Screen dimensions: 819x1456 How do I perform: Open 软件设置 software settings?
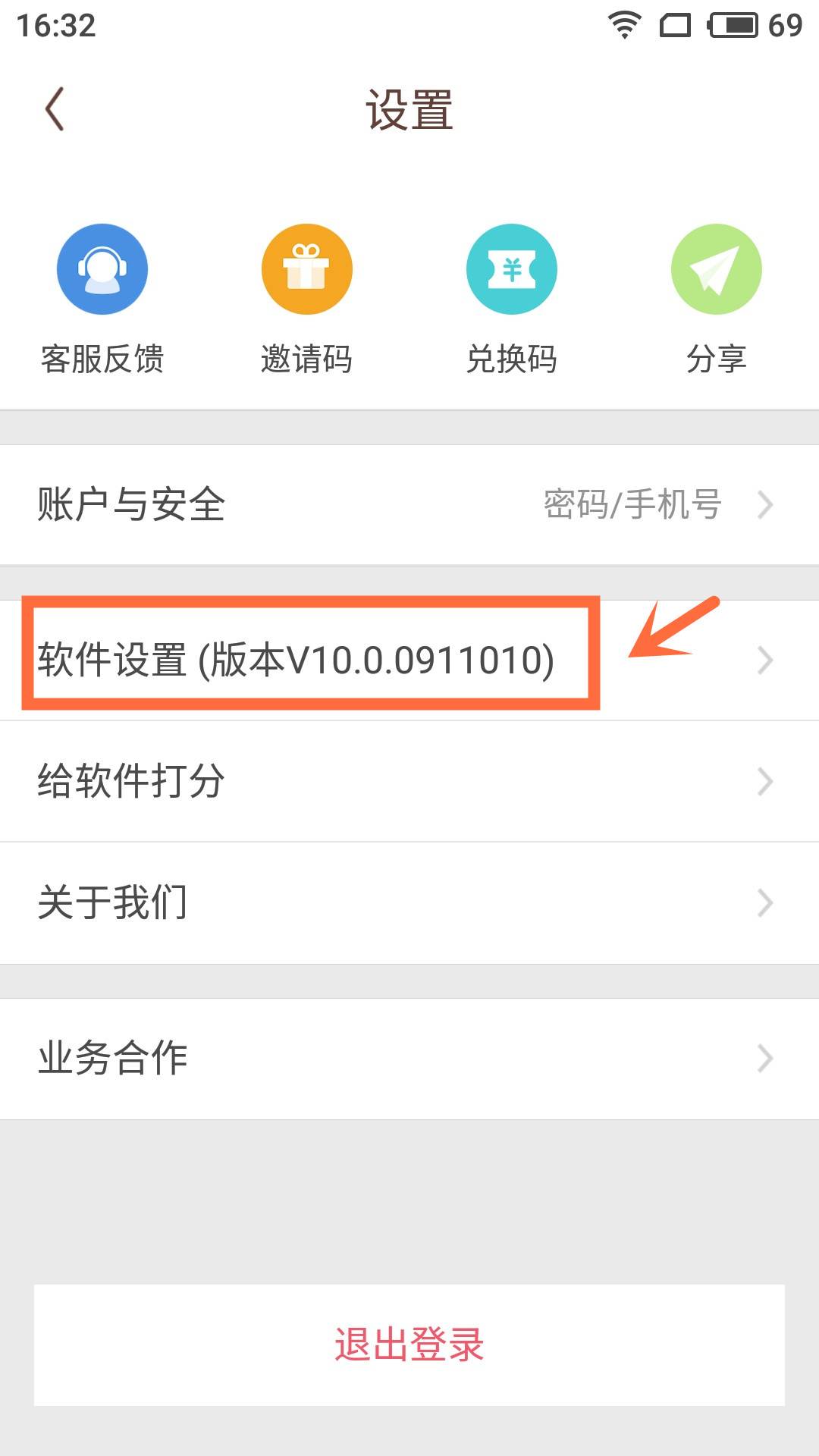tap(409, 660)
